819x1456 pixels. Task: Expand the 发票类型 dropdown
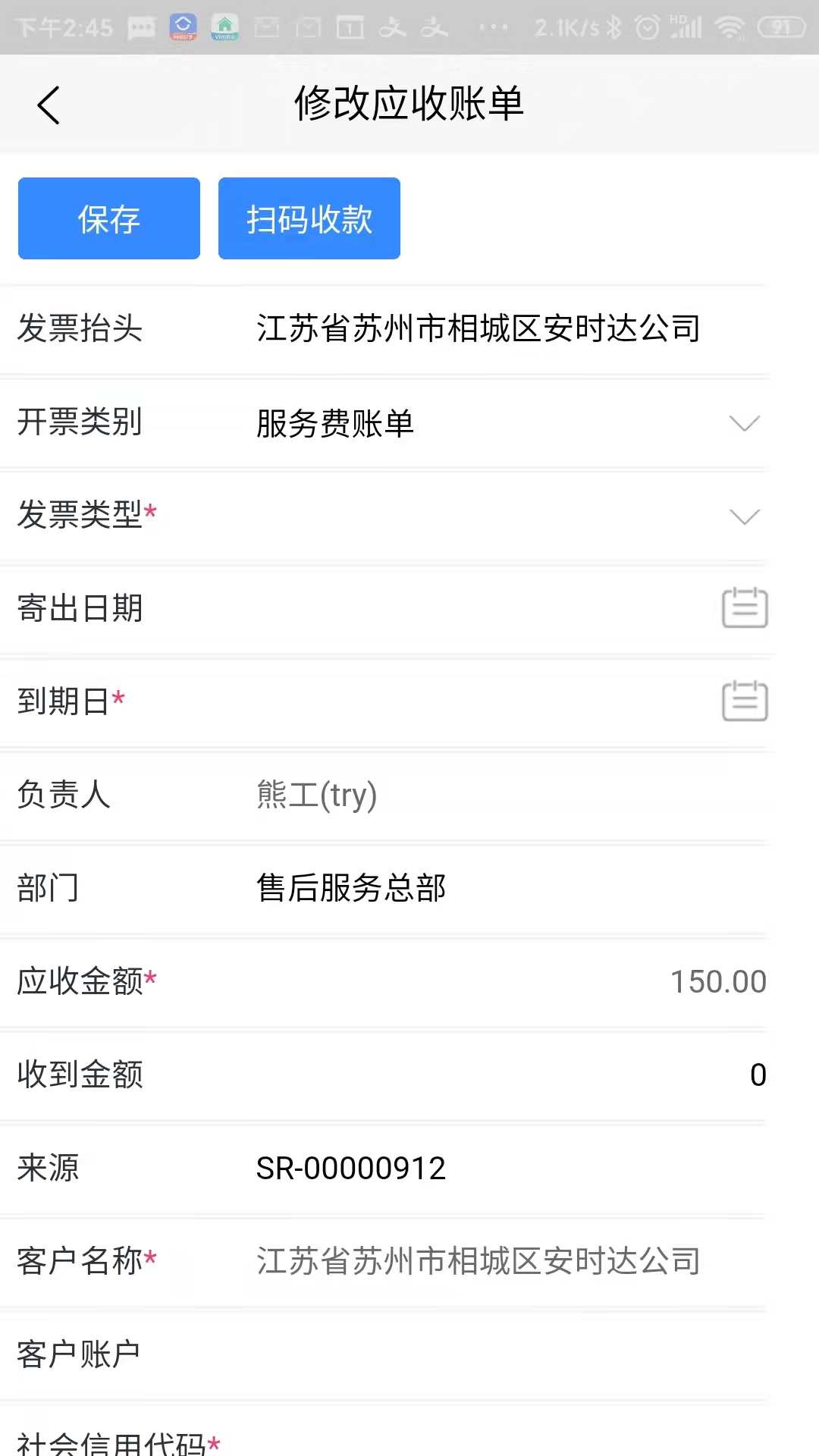[743, 516]
